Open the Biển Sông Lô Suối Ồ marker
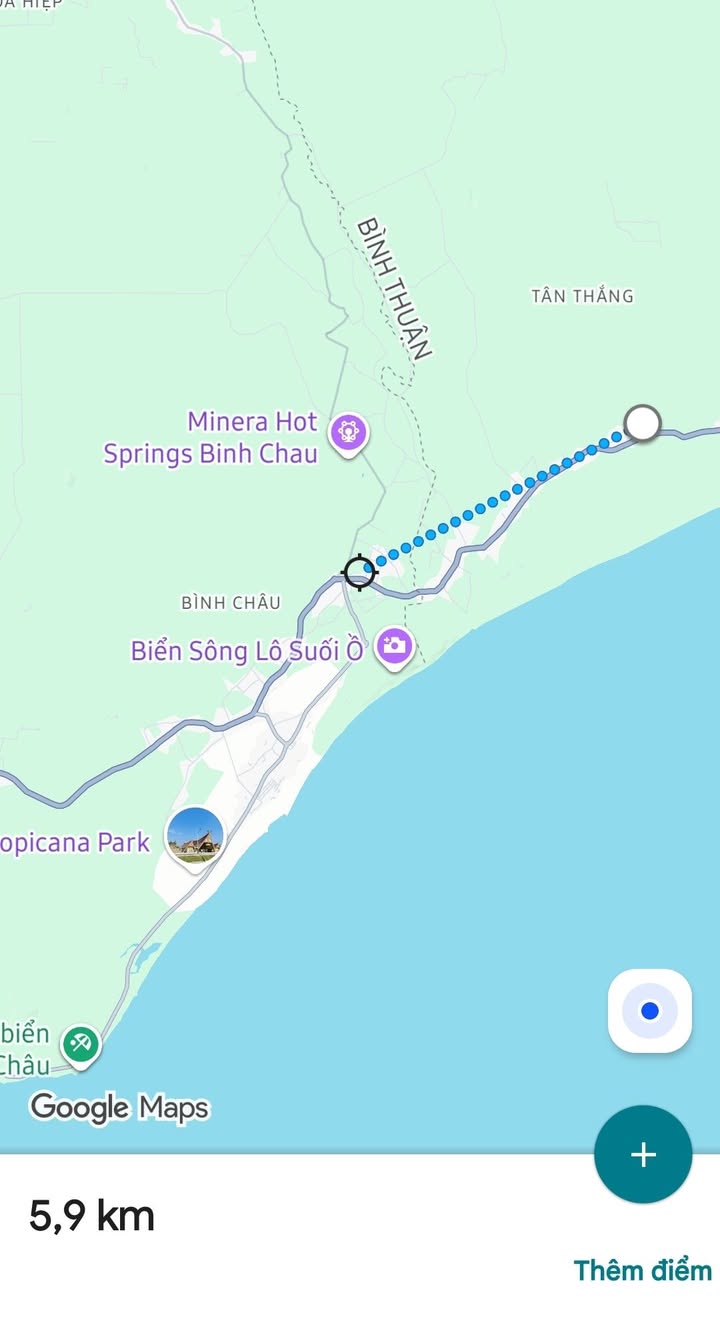Viewport: 720px width, 1323px height. (396, 648)
